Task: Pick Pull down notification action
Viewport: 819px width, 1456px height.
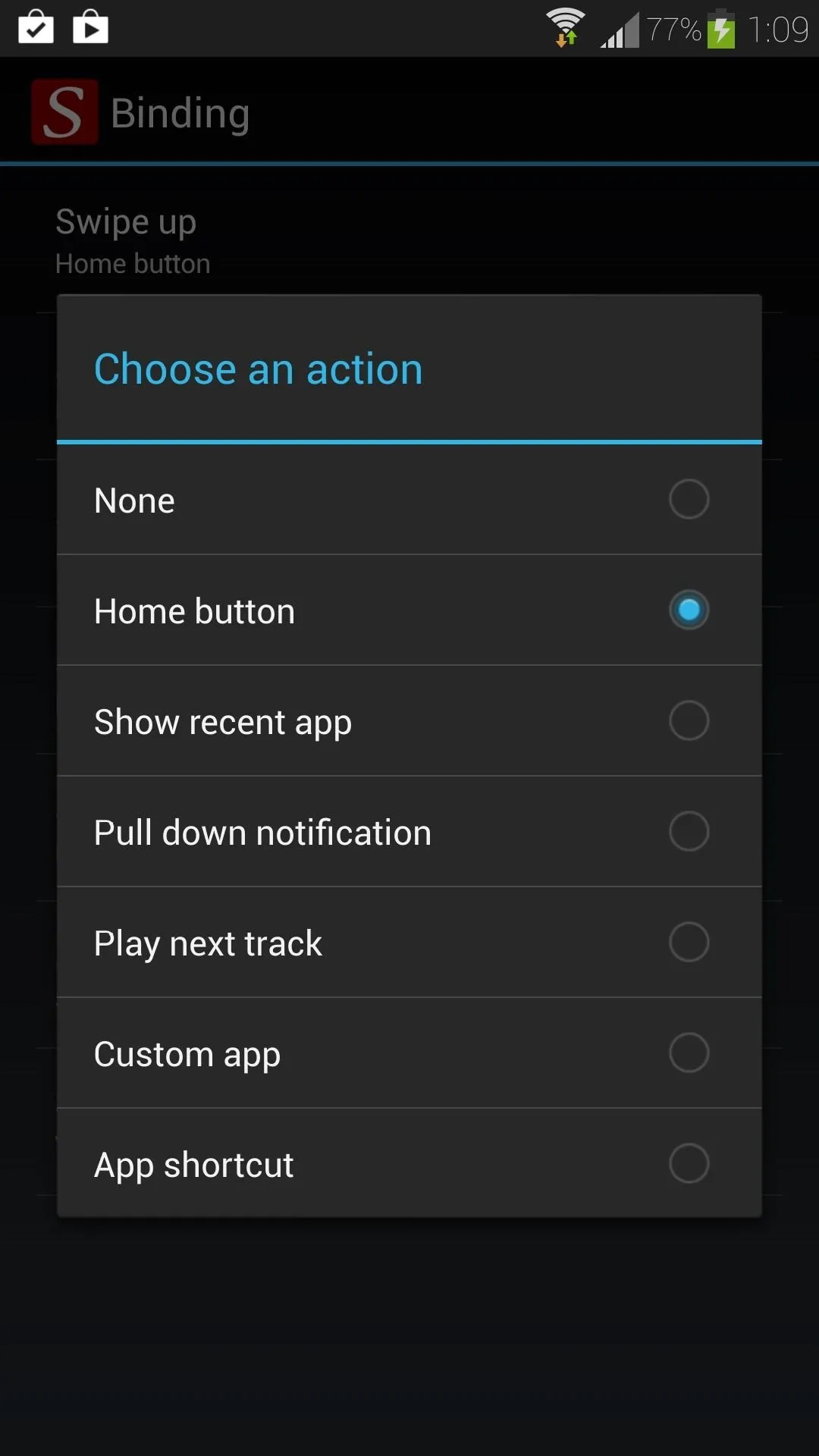Action: (x=409, y=832)
